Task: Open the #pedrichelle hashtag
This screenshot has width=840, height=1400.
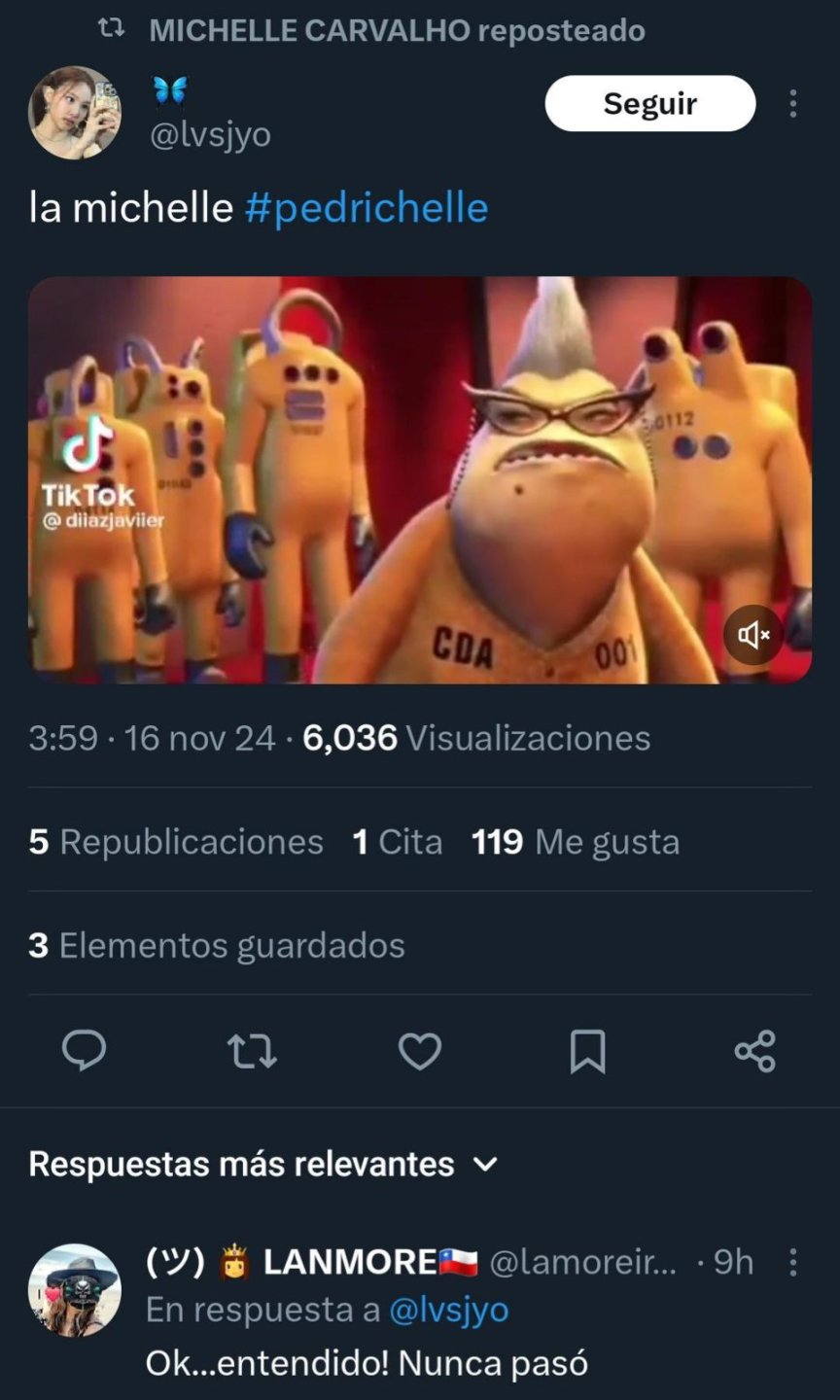Action: pyautogui.click(x=367, y=208)
